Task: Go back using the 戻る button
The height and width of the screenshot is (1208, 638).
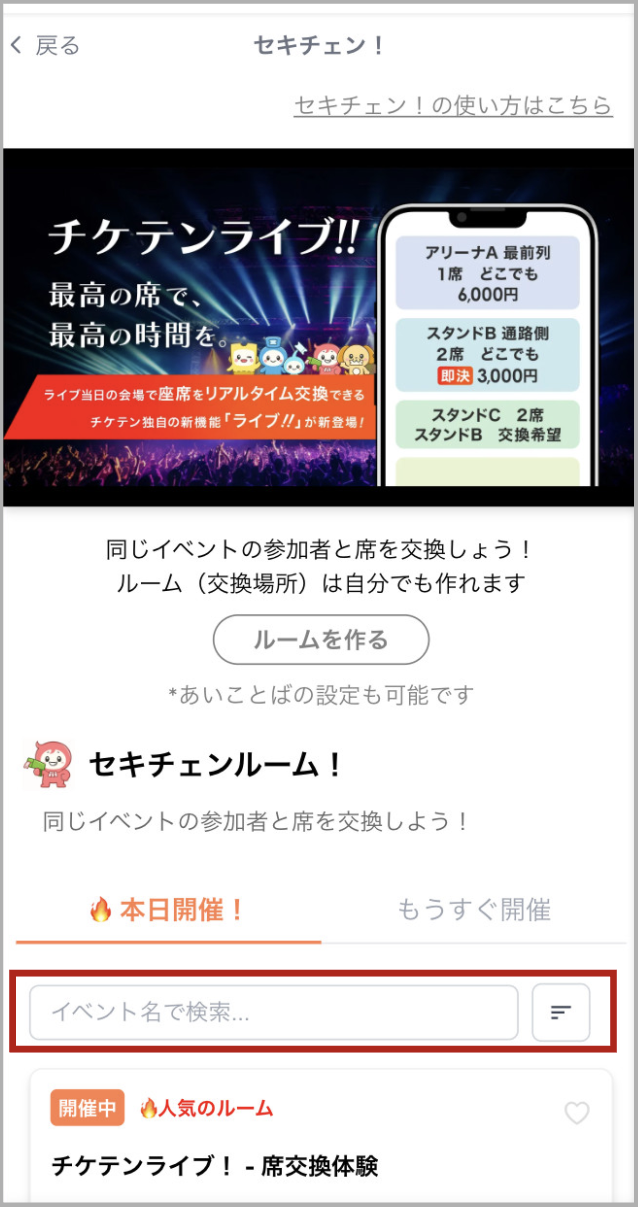Action: (x=45, y=46)
